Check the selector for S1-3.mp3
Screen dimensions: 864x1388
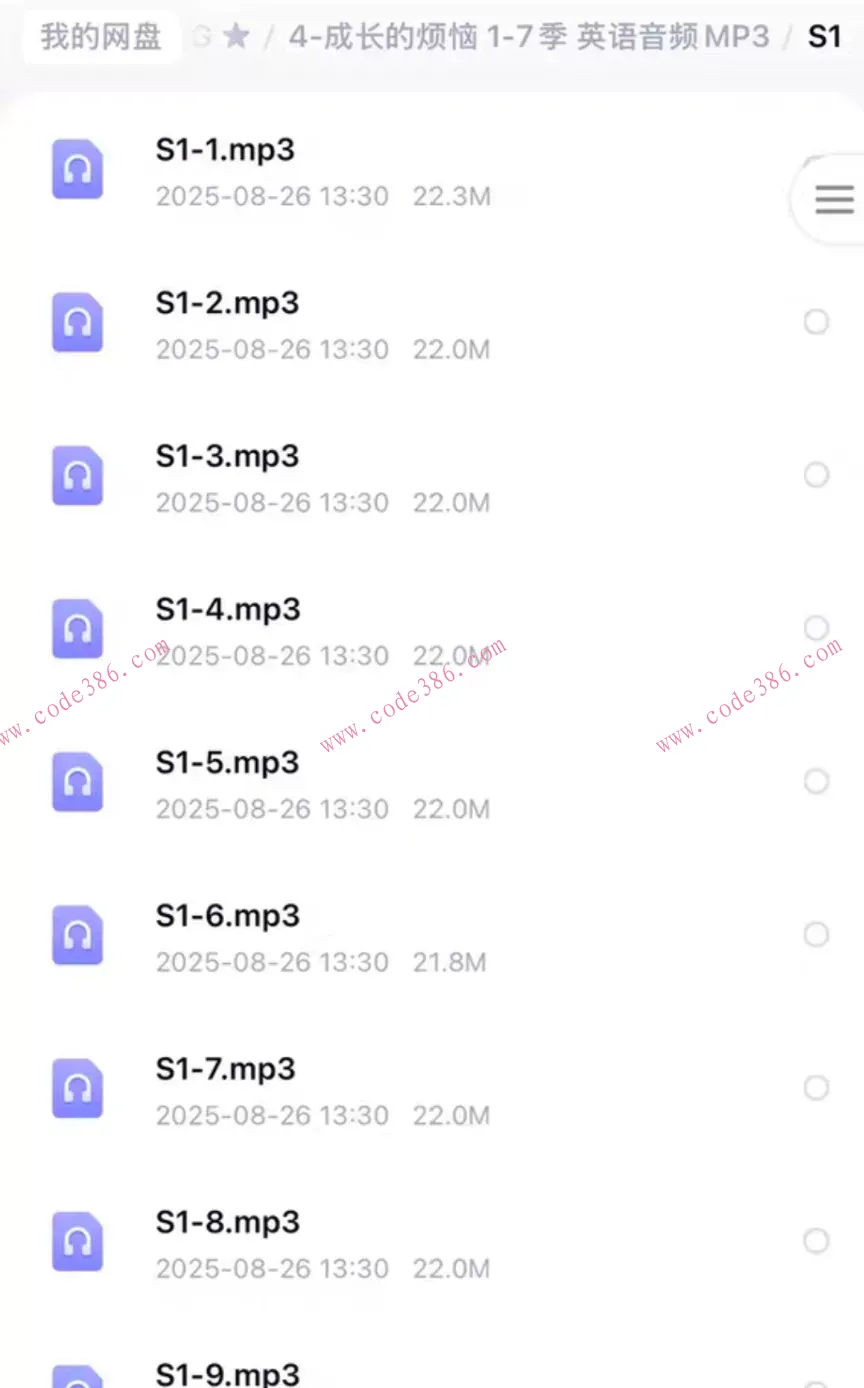tap(816, 475)
